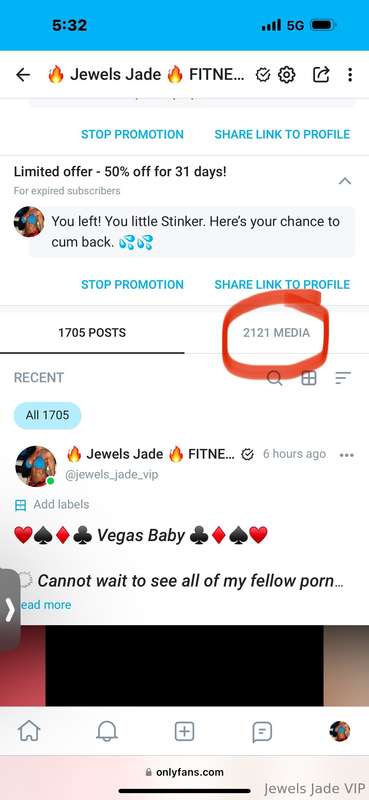
Task: Open the notifications bell
Action: (x=107, y=731)
